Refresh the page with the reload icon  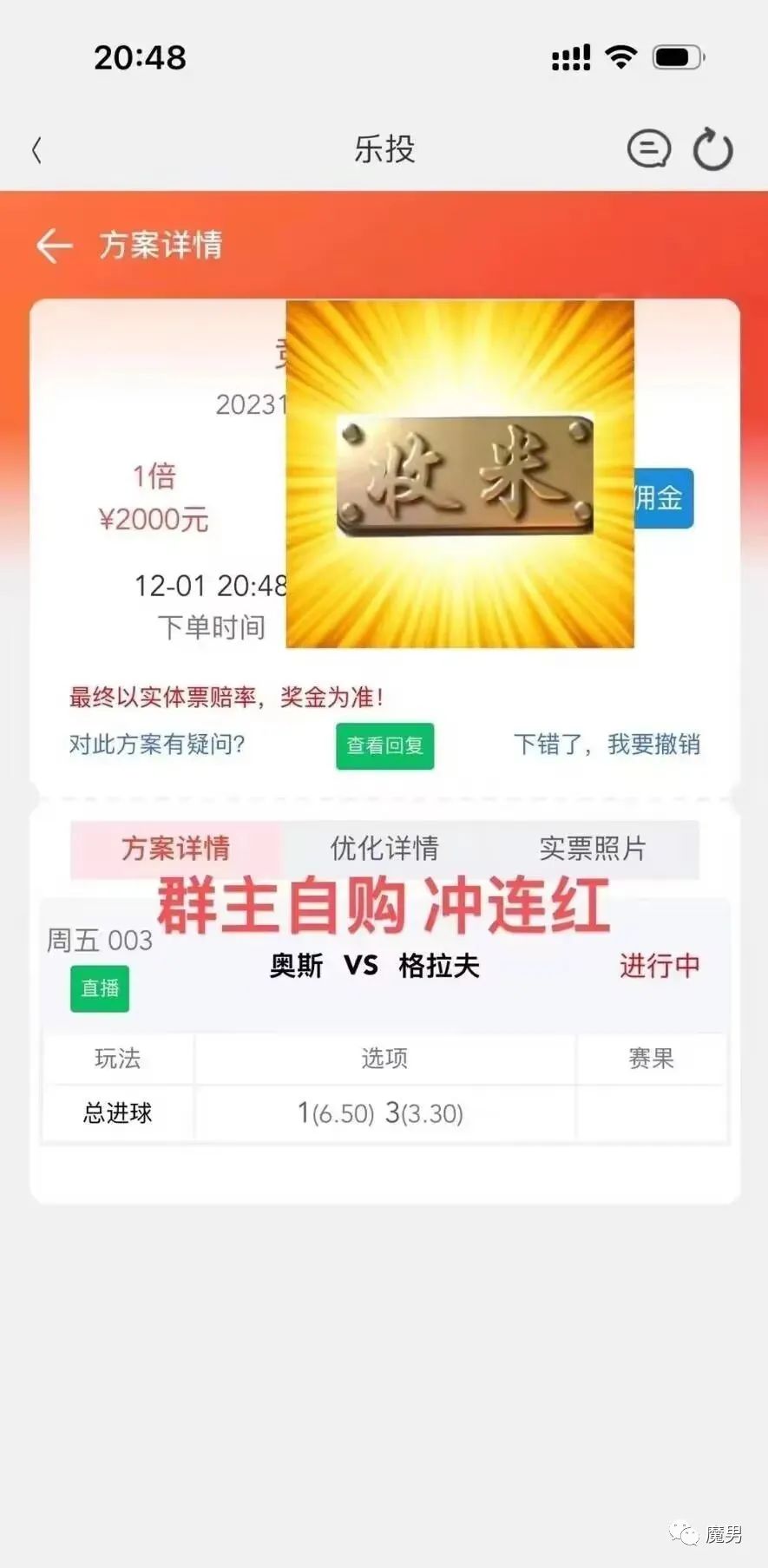coord(712,149)
